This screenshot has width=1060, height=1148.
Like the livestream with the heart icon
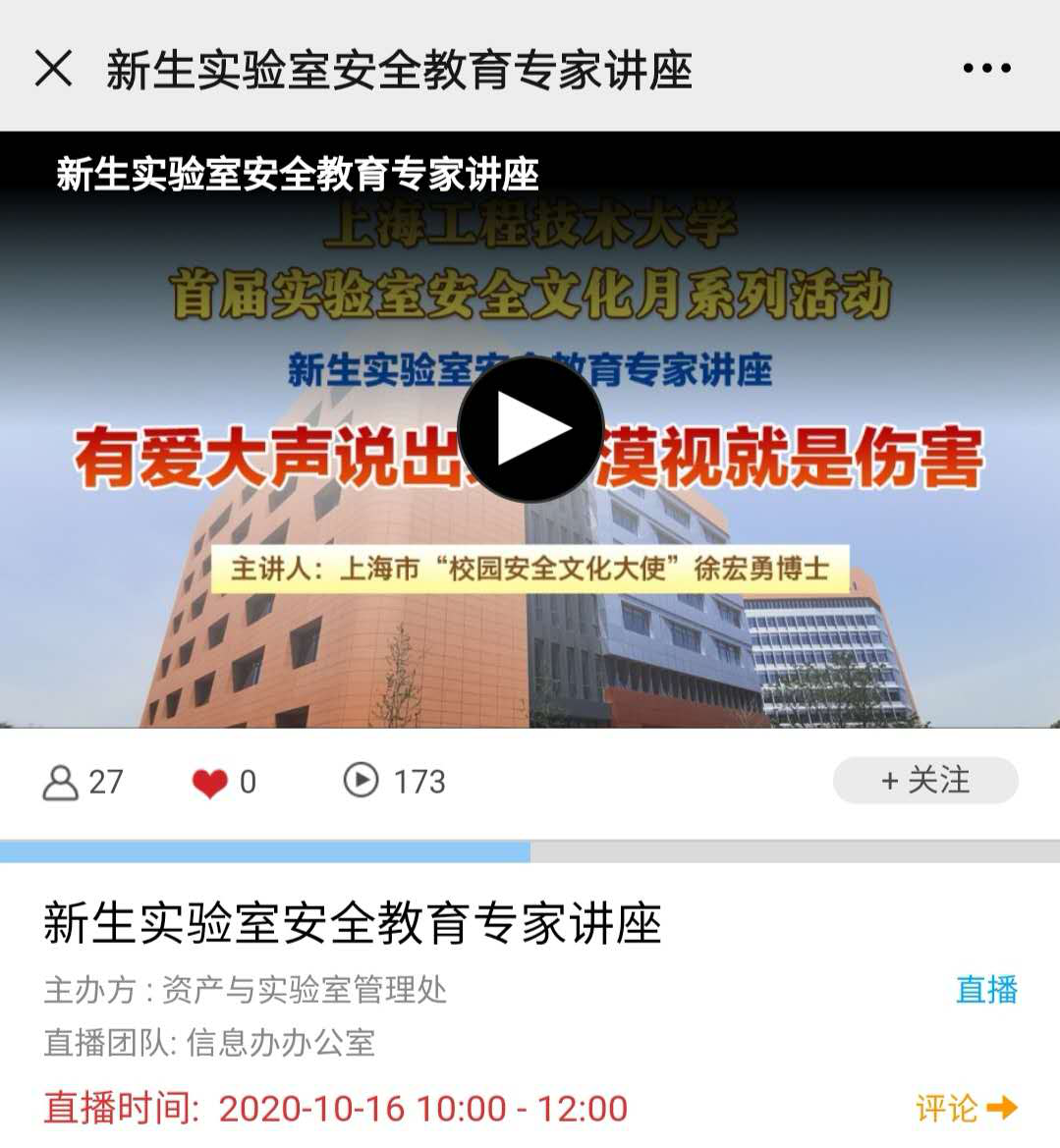[x=209, y=783]
